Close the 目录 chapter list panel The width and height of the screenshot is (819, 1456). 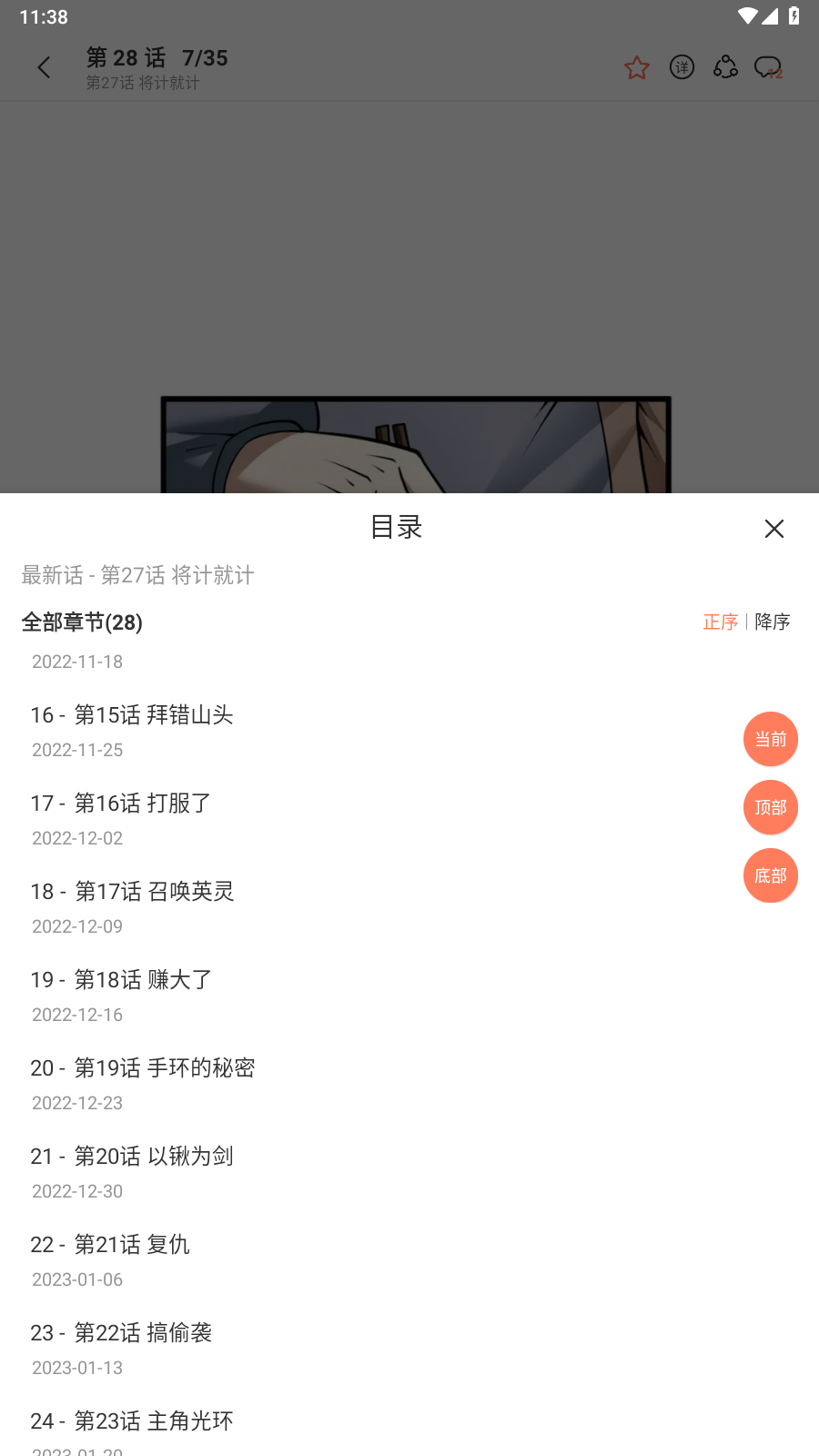[773, 529]
